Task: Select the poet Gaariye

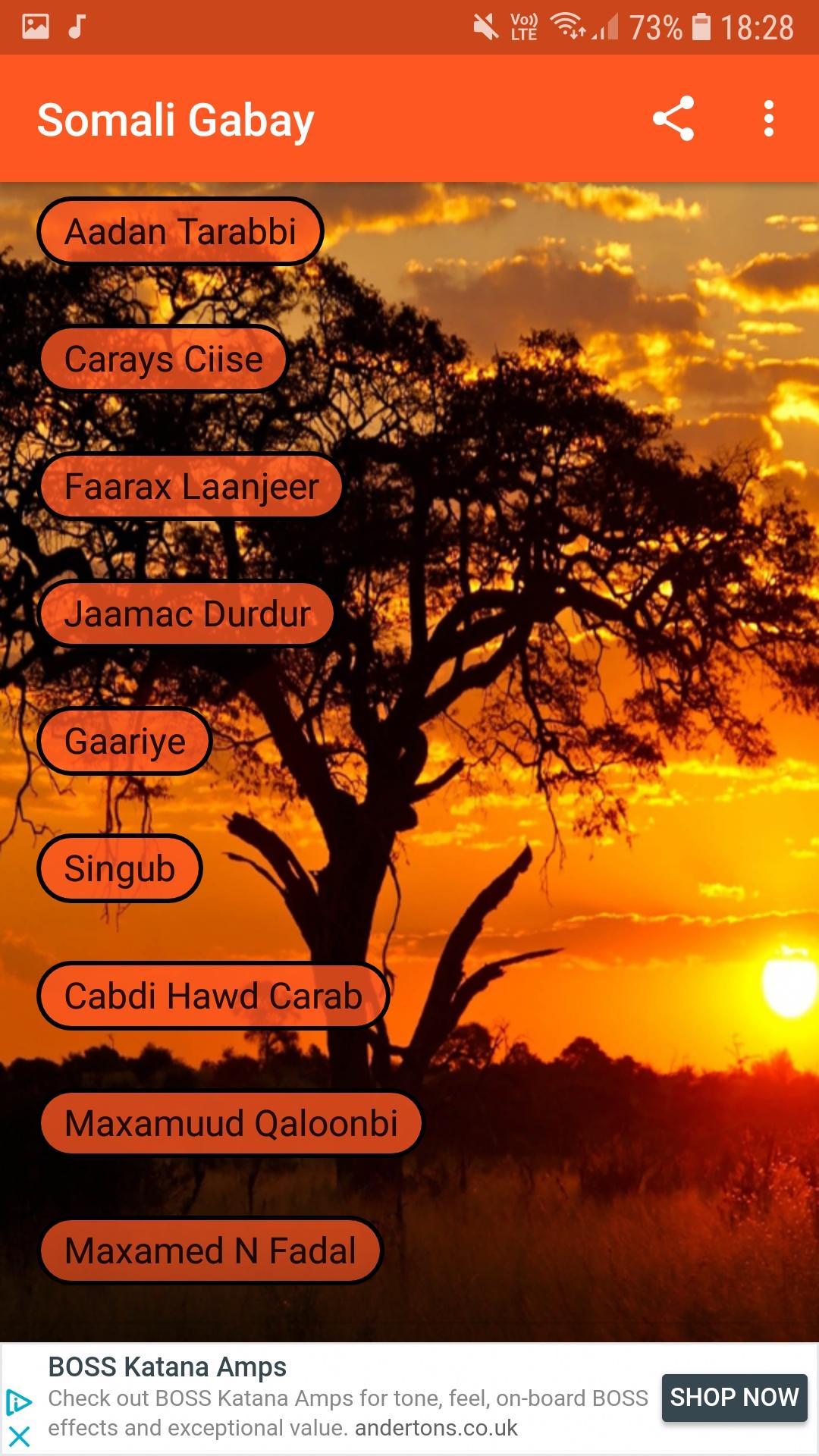Action: point(123,741)
